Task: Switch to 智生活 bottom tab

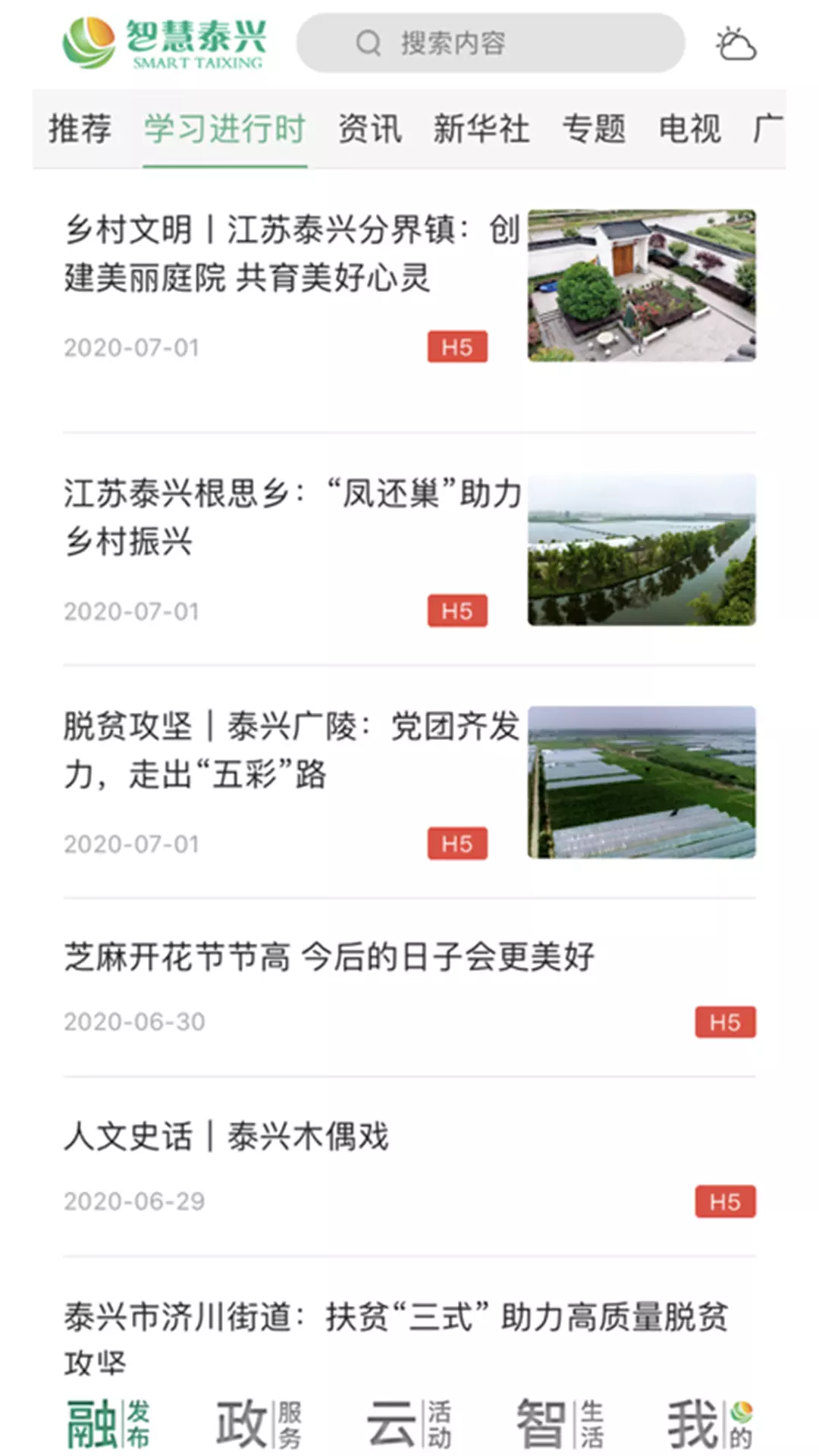Action: tap(560, 1424)
